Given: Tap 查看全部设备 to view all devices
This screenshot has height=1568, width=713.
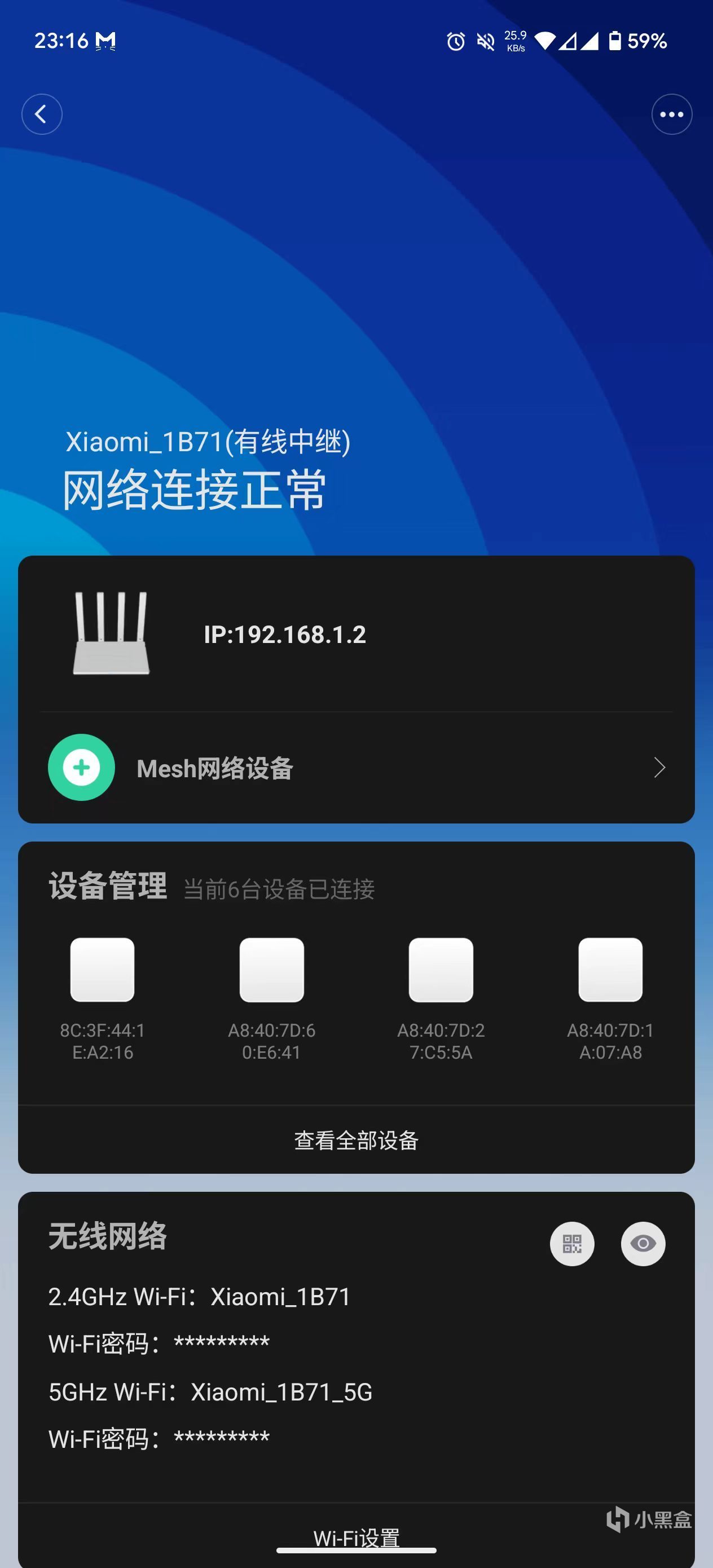Looking at the screenshot, I should coord(356,1140).
